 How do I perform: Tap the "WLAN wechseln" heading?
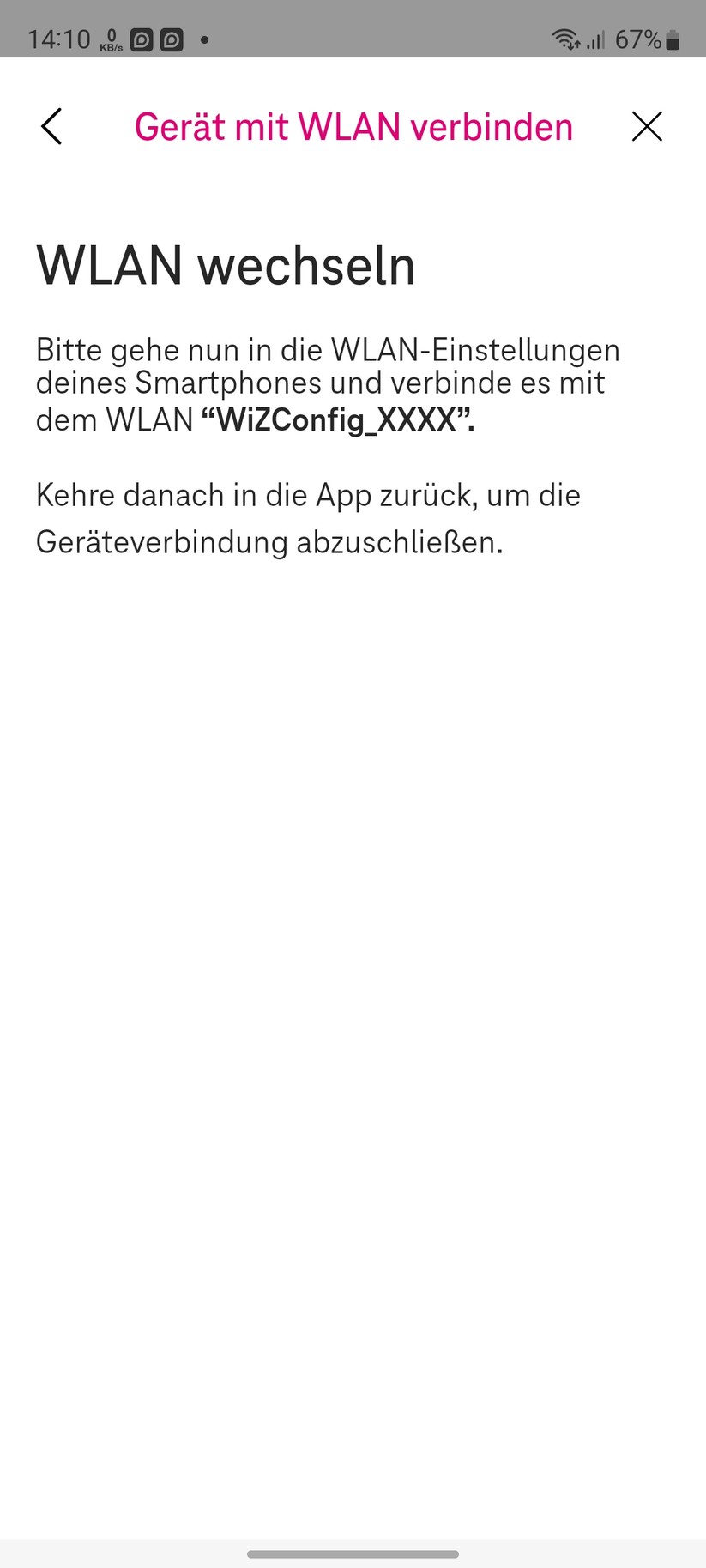(x=226, y=265)
